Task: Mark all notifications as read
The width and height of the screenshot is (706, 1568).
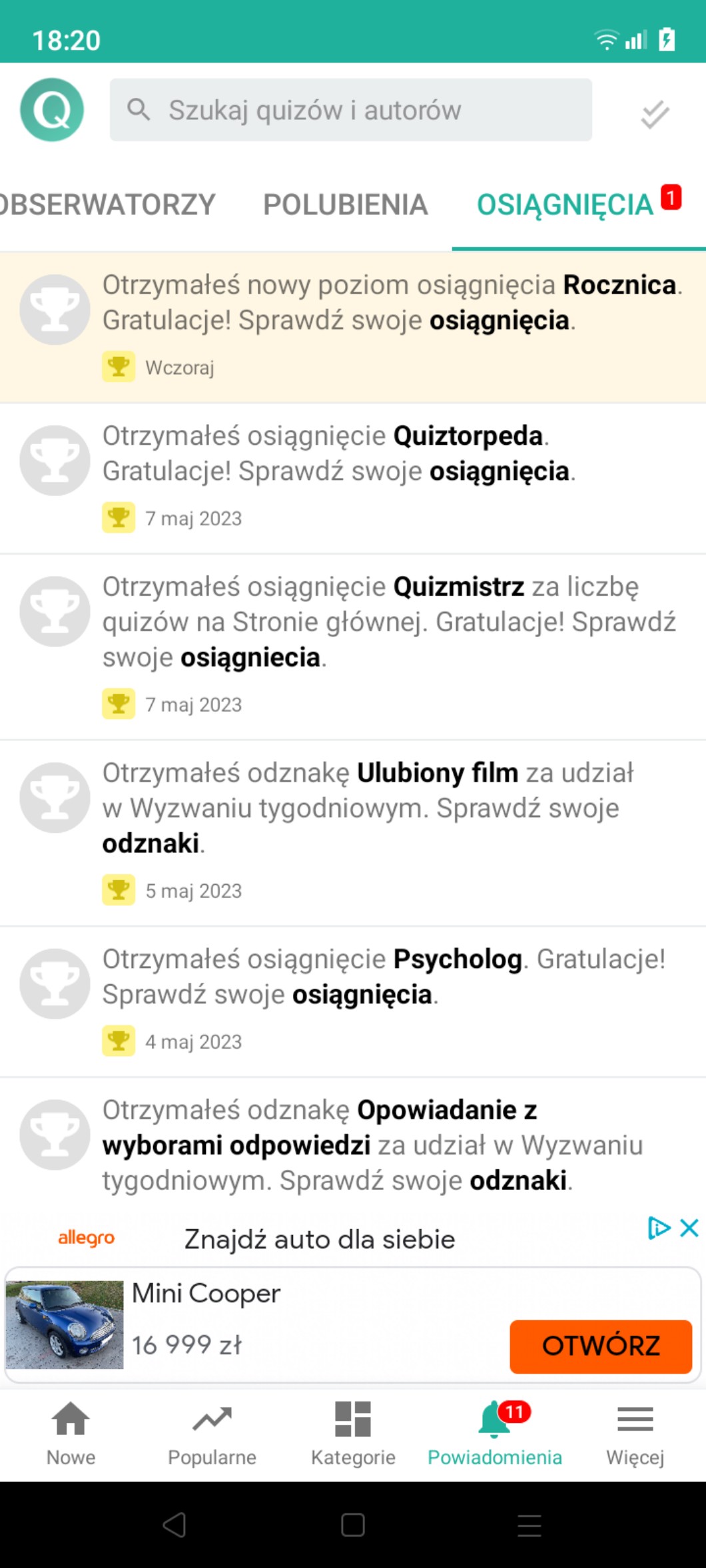Action: (654, 114)
